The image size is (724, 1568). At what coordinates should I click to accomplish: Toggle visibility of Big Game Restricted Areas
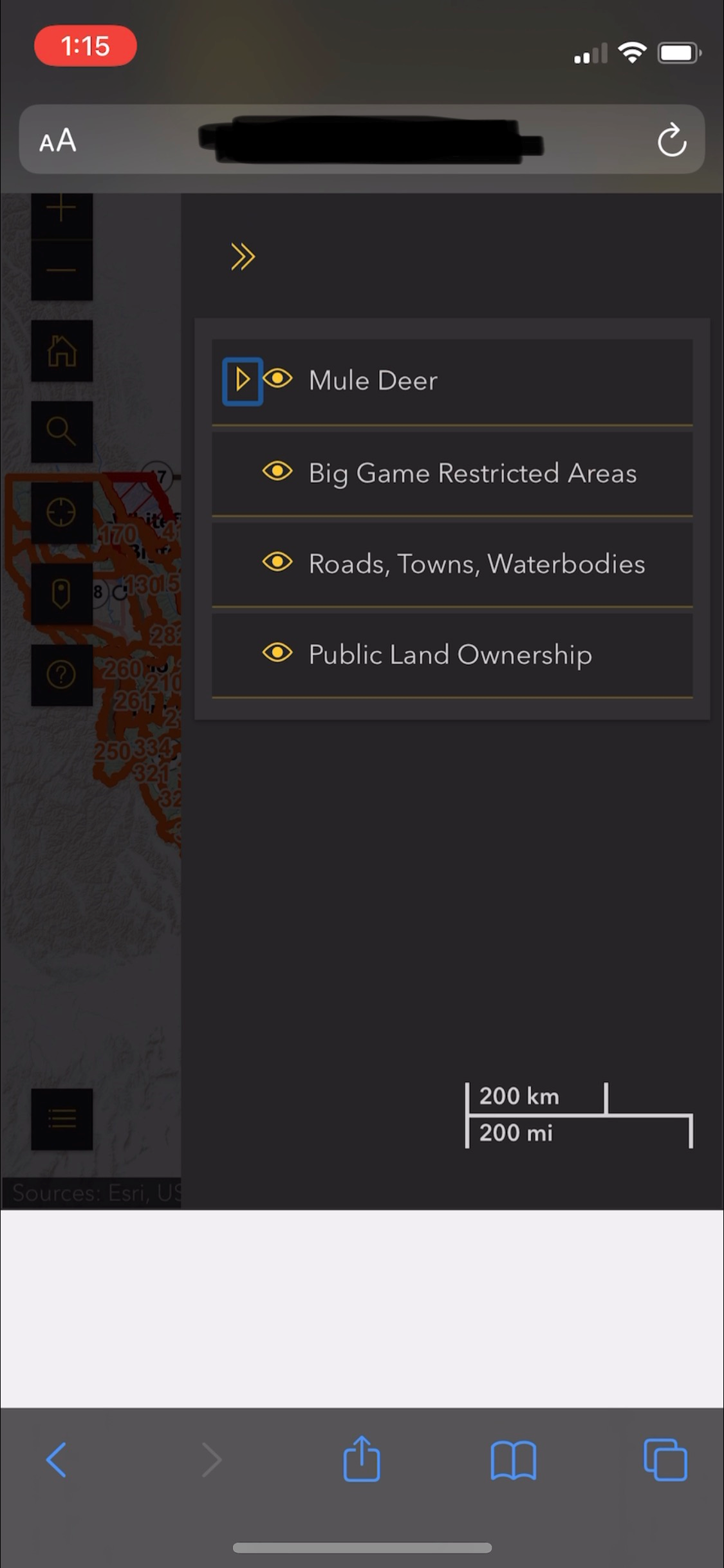279,472
